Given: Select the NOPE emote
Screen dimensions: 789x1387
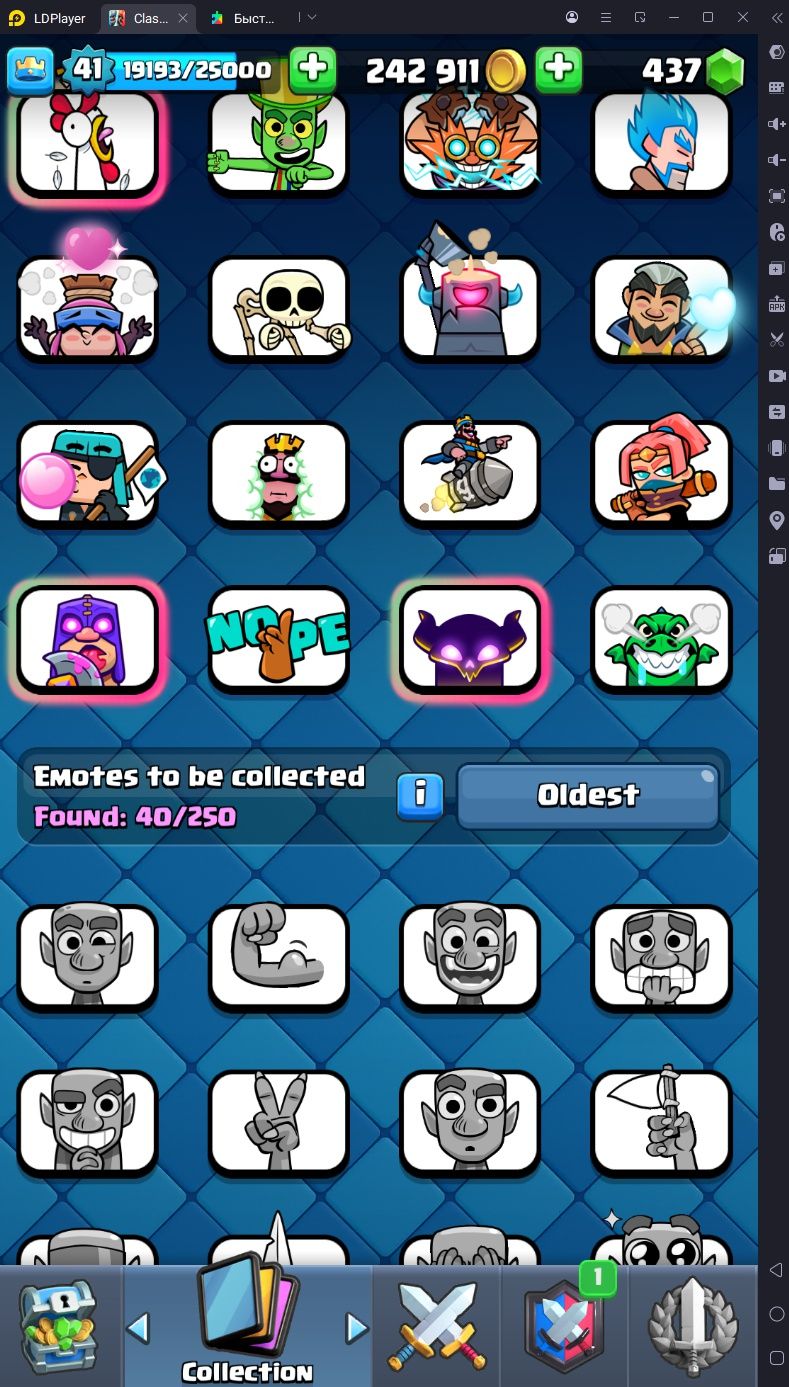Looking at the screenshot, I should click(x=279, y=636).
